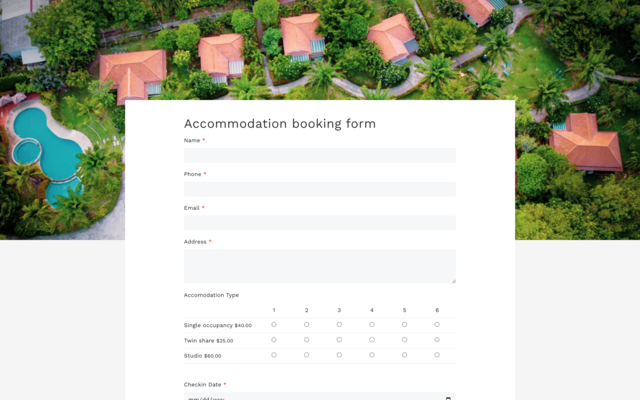The width and height of the screenshot is (640, 400).
Task: Choose 2 for Twin share $25.00
Action: coord(307,340)
